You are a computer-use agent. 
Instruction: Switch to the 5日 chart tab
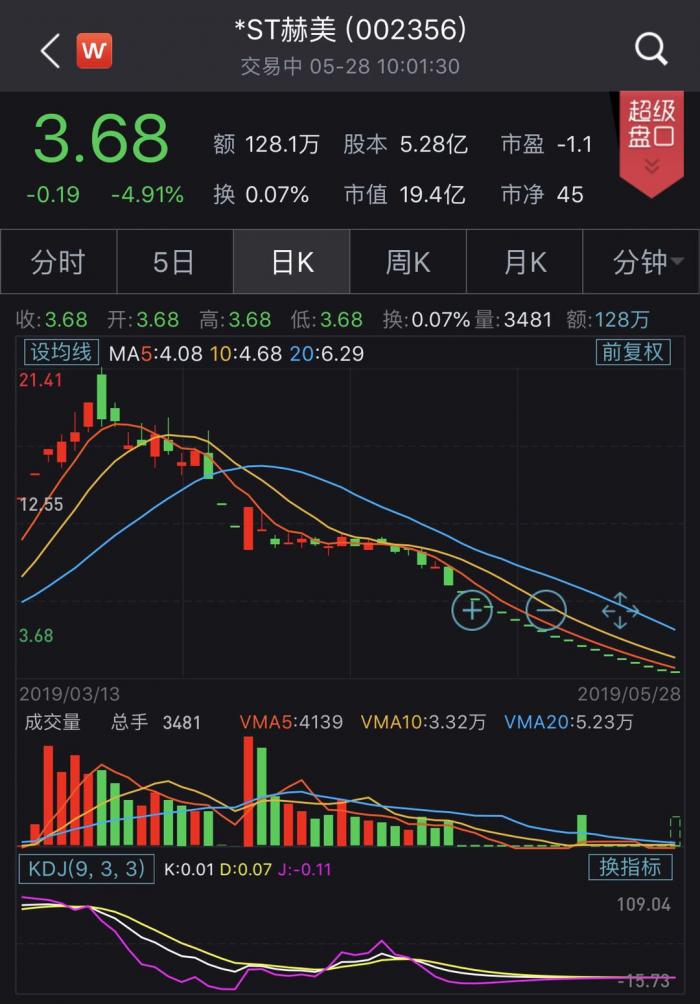point(174,262)
